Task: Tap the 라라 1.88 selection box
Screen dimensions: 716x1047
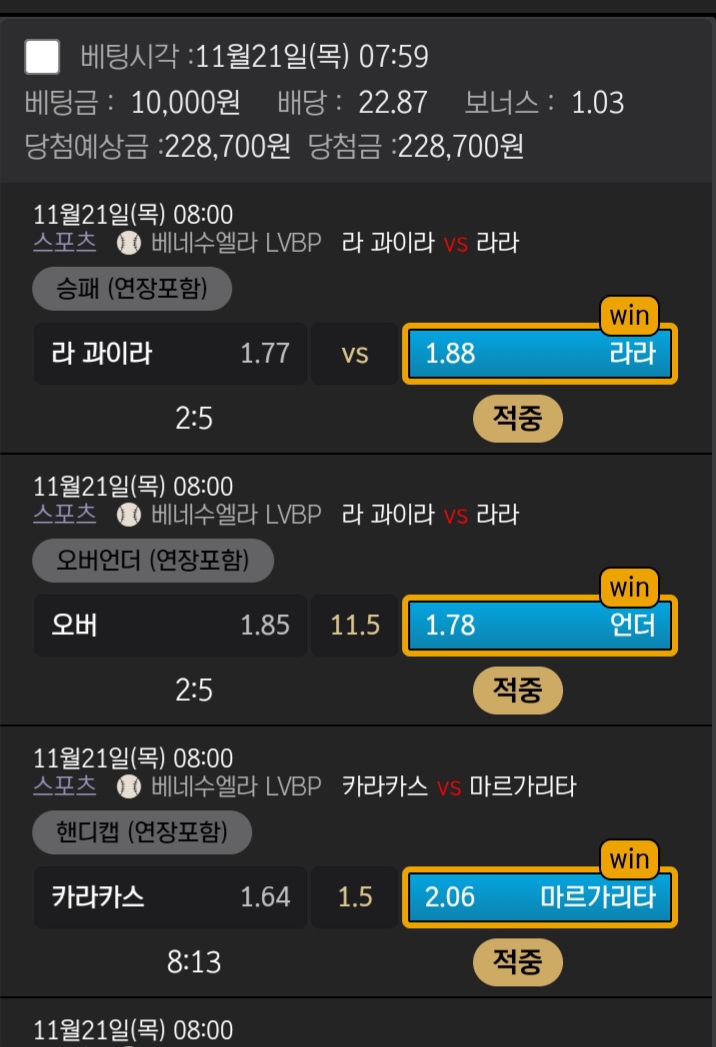Action: tap(539, 353)
